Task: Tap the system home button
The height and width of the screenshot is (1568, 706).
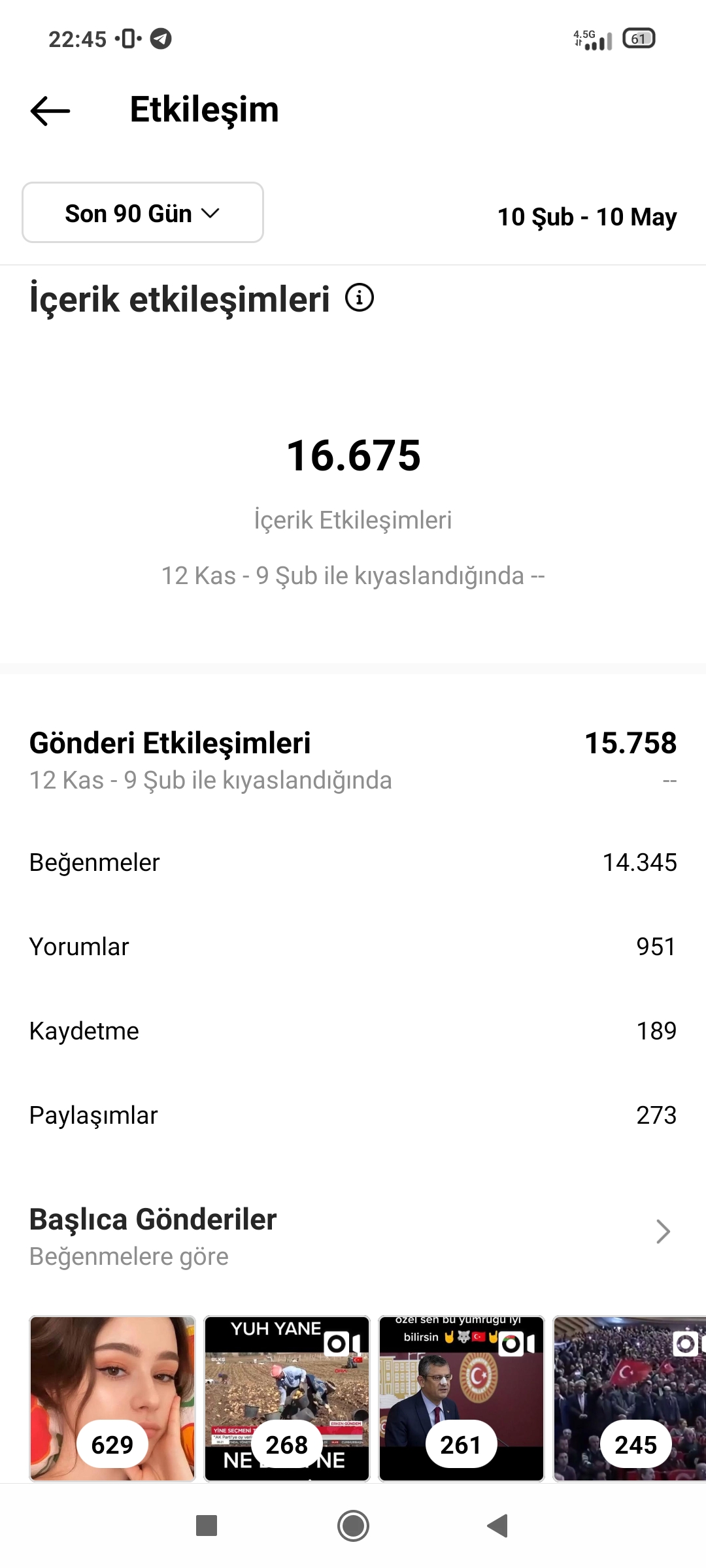Action: [353, 1526]
